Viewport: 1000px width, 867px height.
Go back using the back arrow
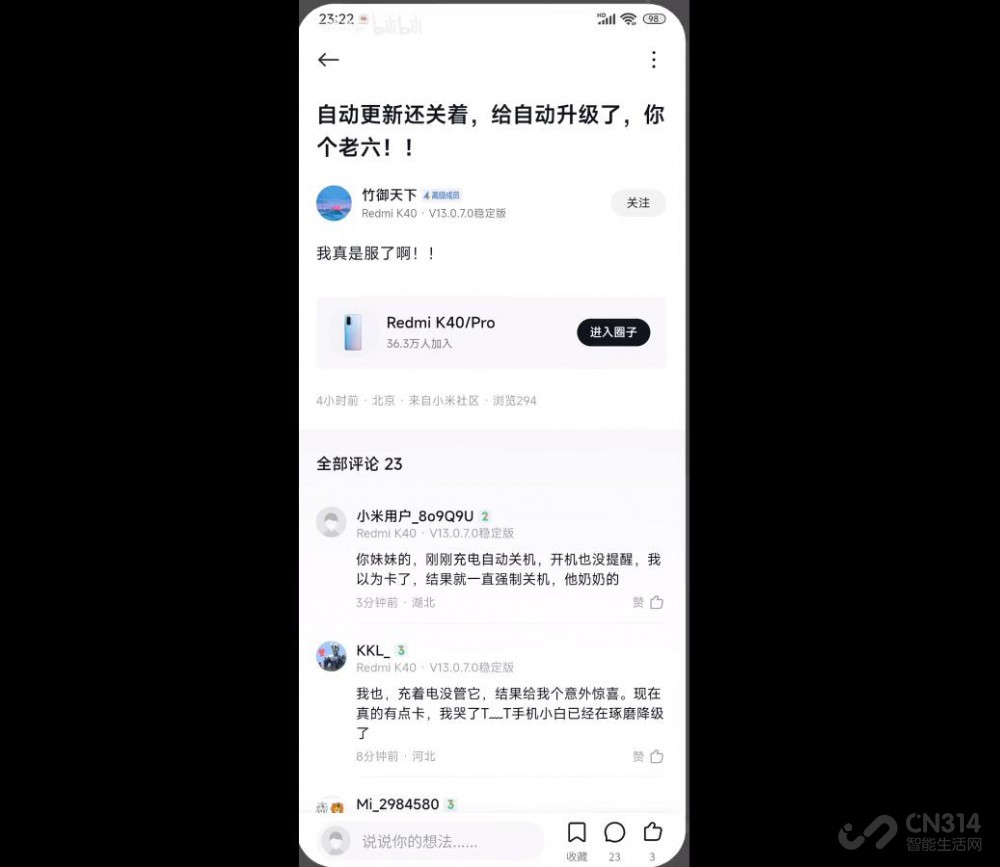coord(328,60)
